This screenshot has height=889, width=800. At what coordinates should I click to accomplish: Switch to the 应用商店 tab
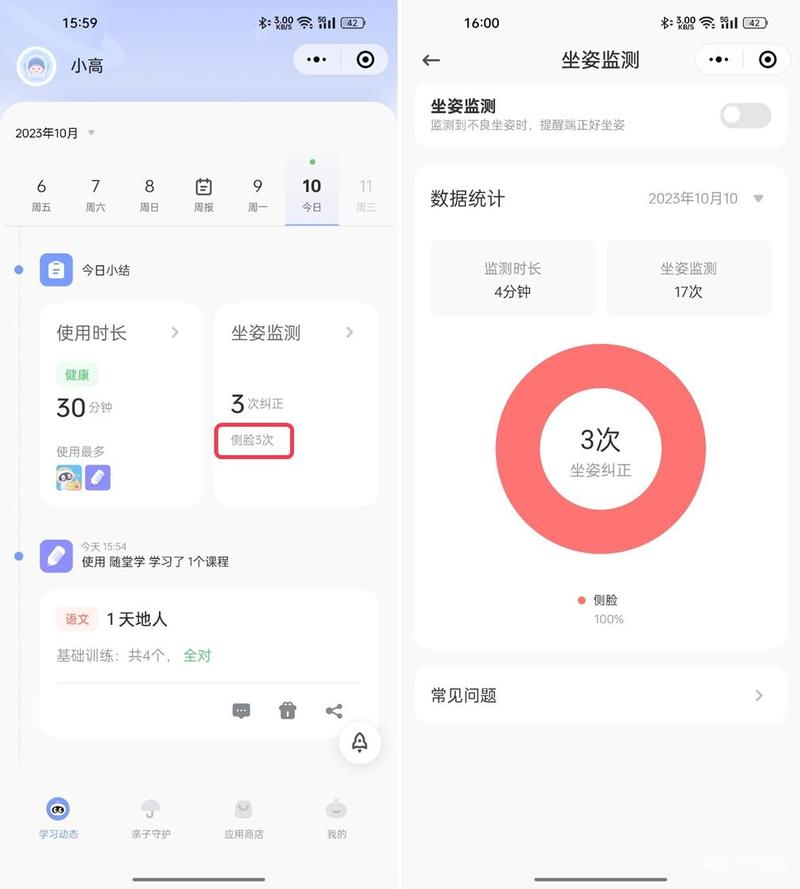(x=243, y=818)
